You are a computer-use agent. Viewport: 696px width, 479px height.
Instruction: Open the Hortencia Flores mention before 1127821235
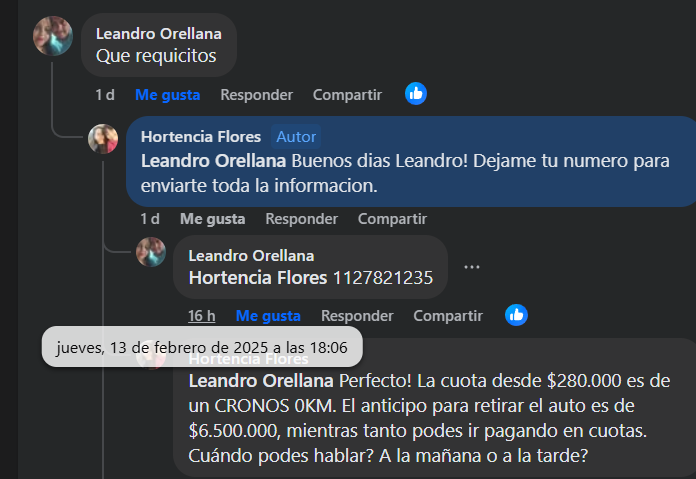258,278
